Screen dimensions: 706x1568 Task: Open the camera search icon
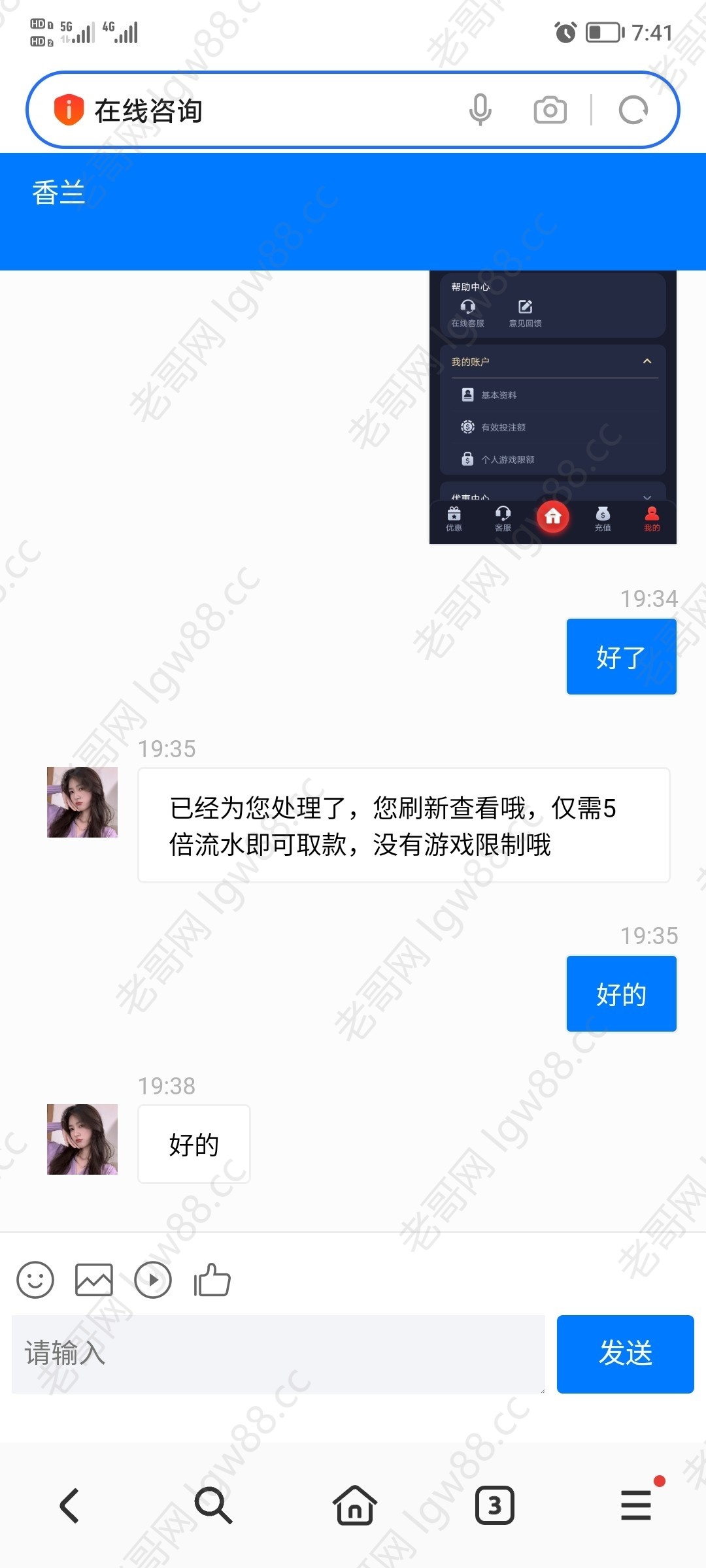(550, 110)
